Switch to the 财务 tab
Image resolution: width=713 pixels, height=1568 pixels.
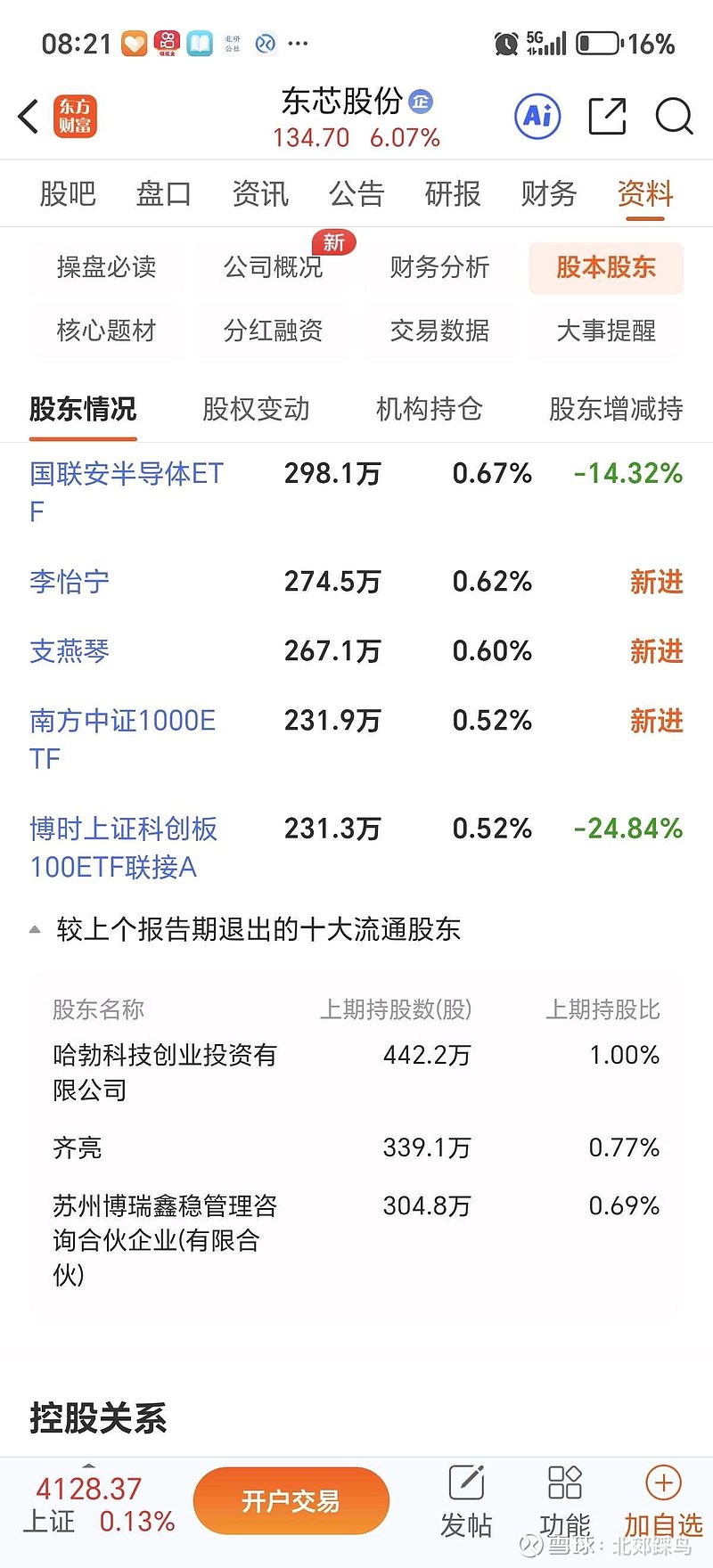pyautogui.click(x=547, y=194)
